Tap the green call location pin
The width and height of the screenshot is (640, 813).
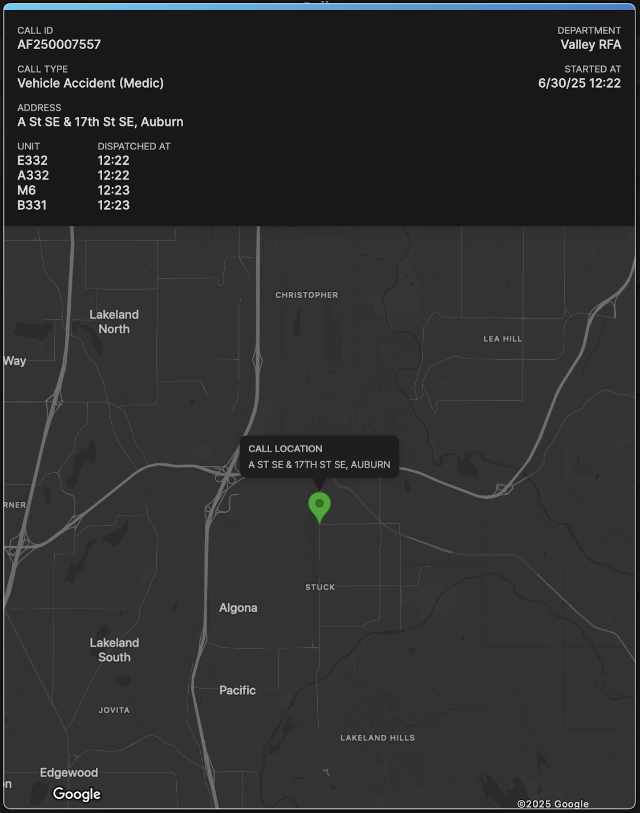coord(319,505)
